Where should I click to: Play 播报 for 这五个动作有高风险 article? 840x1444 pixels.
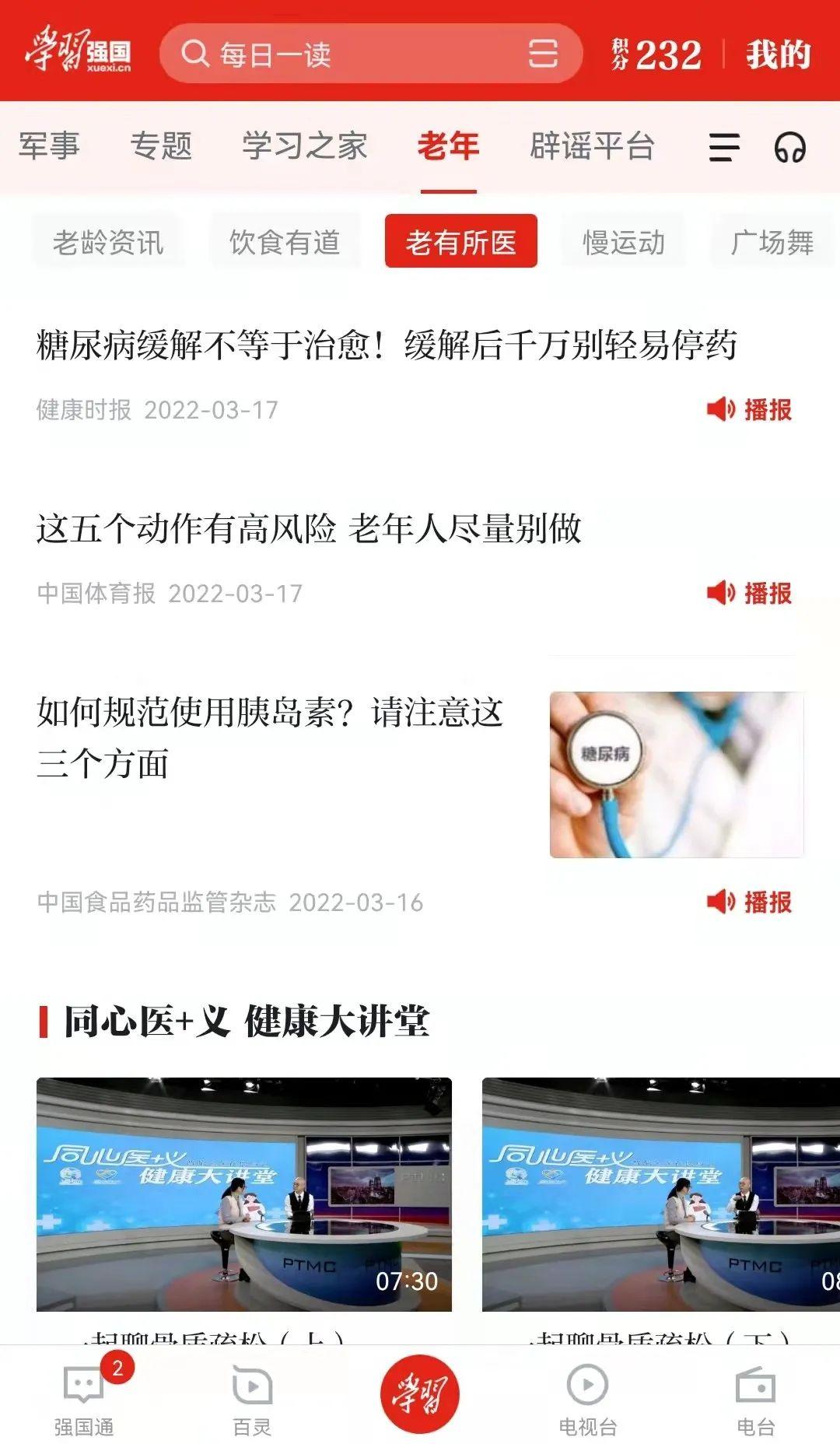pyautogui.click(x=750, y=594)
